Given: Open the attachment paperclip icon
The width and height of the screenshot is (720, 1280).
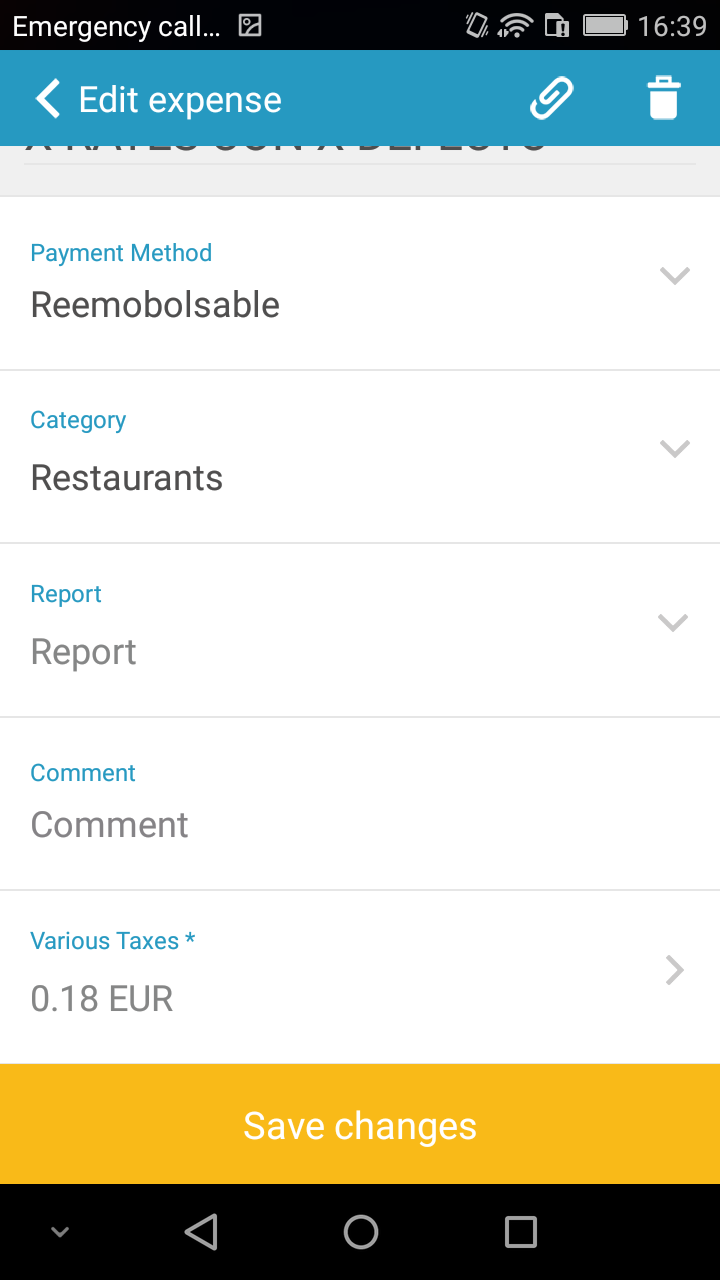Looking at the screenshot, I should [x=551, y=98].
